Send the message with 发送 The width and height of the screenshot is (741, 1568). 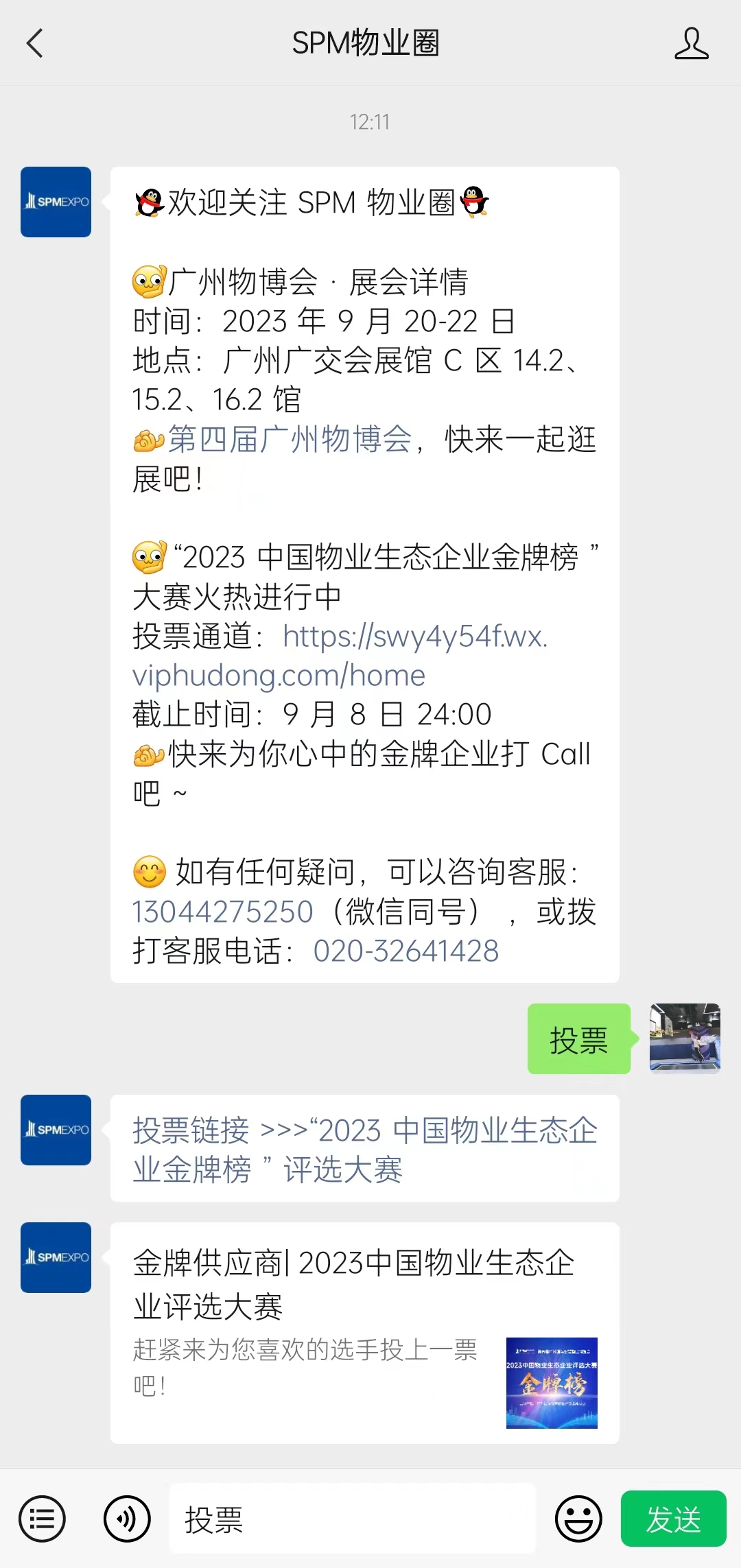tap(673, 1519)
